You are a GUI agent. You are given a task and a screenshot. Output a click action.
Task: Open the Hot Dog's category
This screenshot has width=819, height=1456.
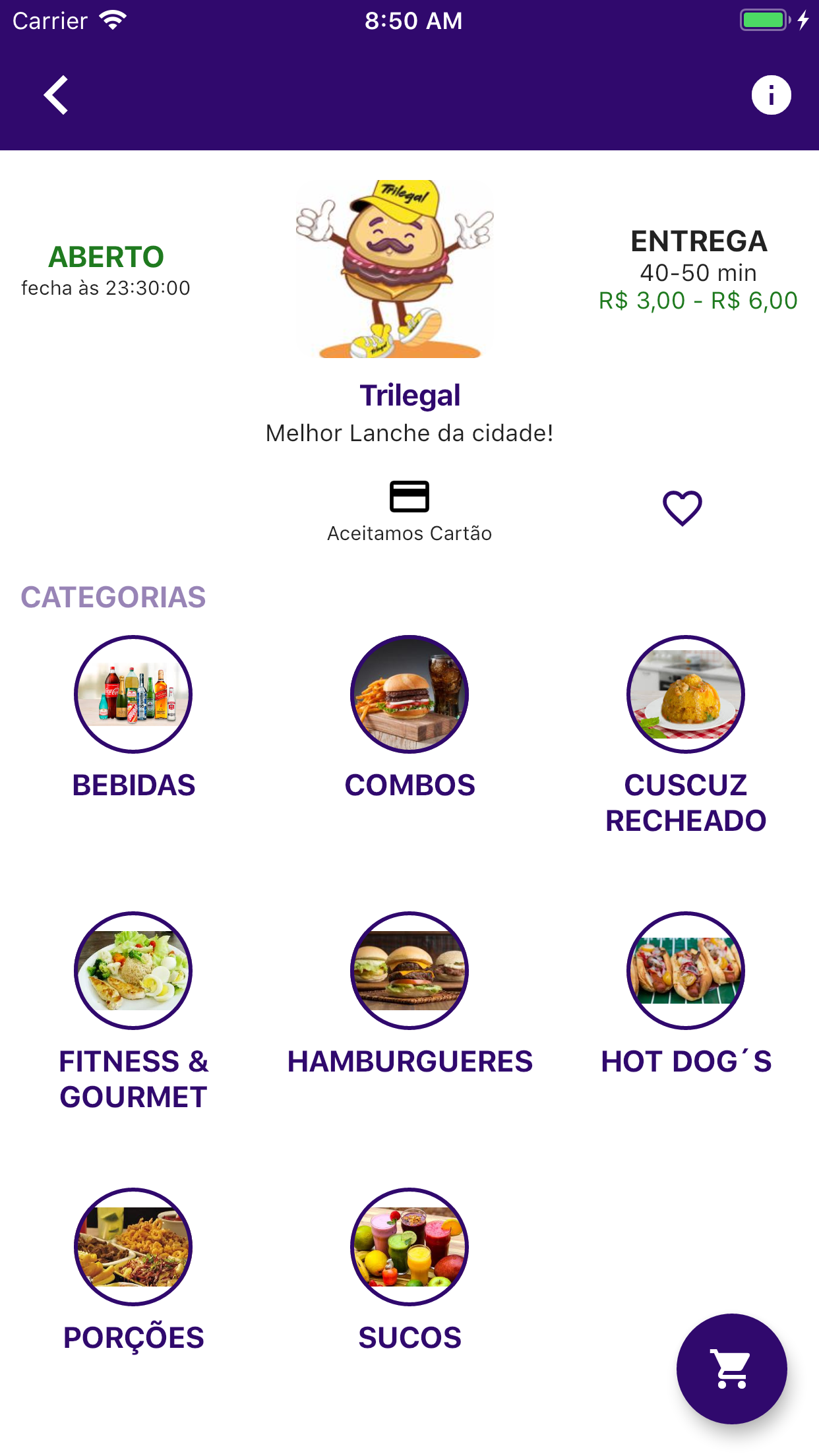pos(685,971)
